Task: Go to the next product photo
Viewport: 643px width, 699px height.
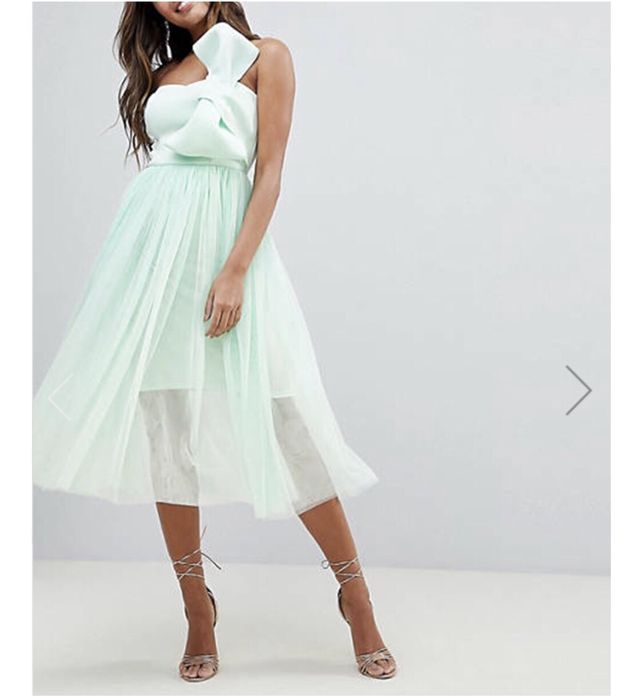Action: pos(579,390)
